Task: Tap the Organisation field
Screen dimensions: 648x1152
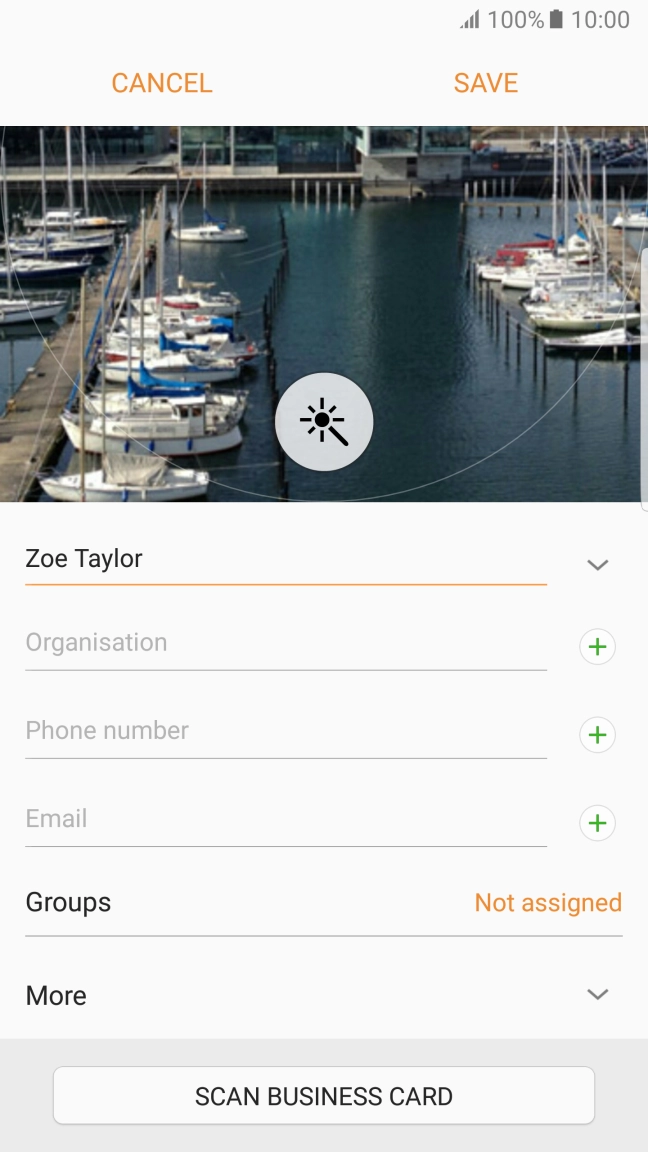Action: click(285, 643)
